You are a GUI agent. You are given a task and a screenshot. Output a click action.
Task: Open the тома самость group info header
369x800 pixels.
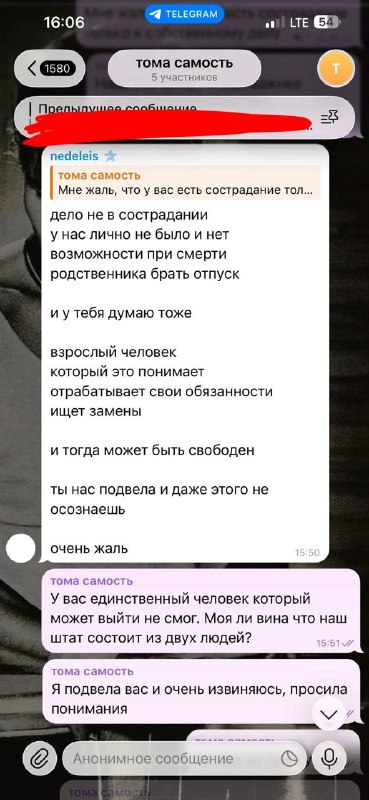pos(184,69)
